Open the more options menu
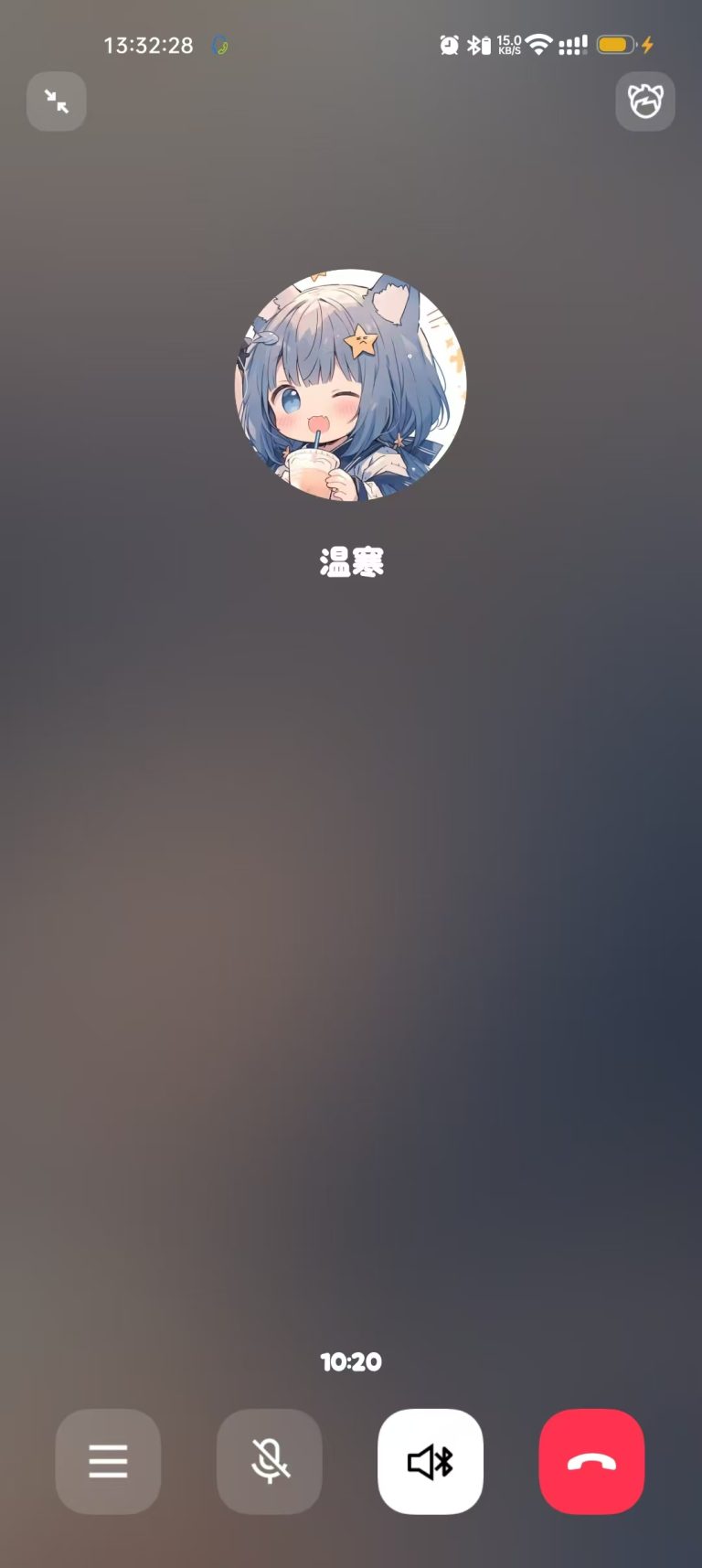 (x=108, y=1460)
